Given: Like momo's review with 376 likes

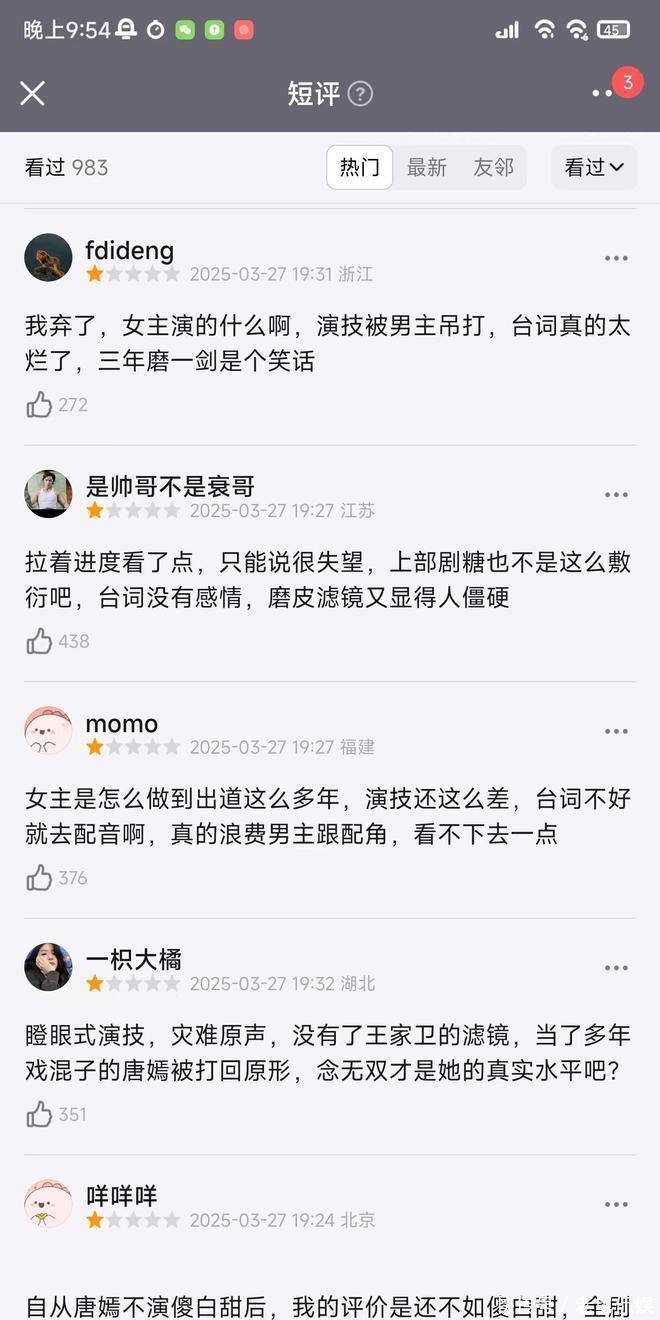Looking at the screenshot, I should coord(39,878).
